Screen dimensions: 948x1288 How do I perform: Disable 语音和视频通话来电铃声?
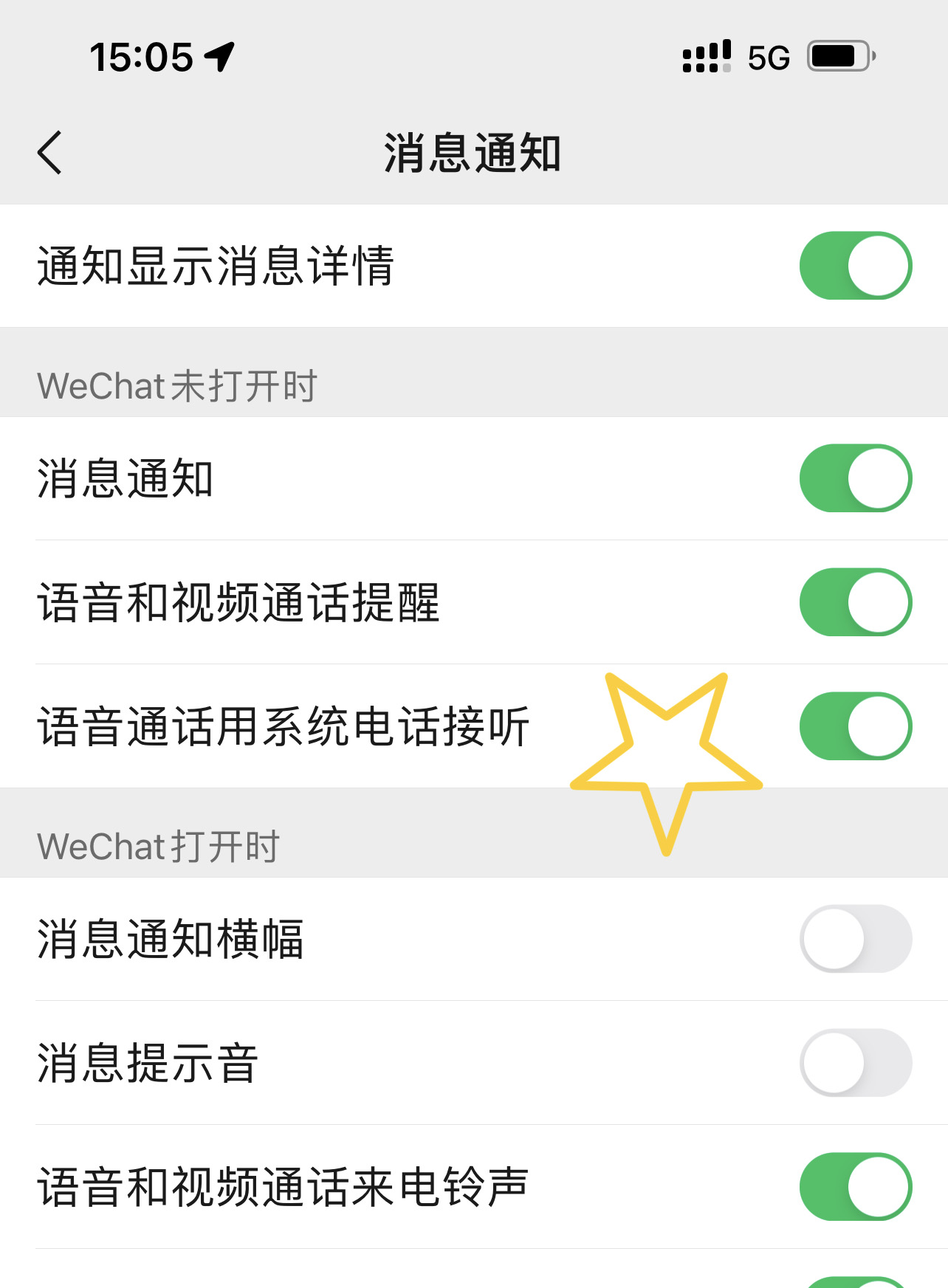click(855, 1187)
